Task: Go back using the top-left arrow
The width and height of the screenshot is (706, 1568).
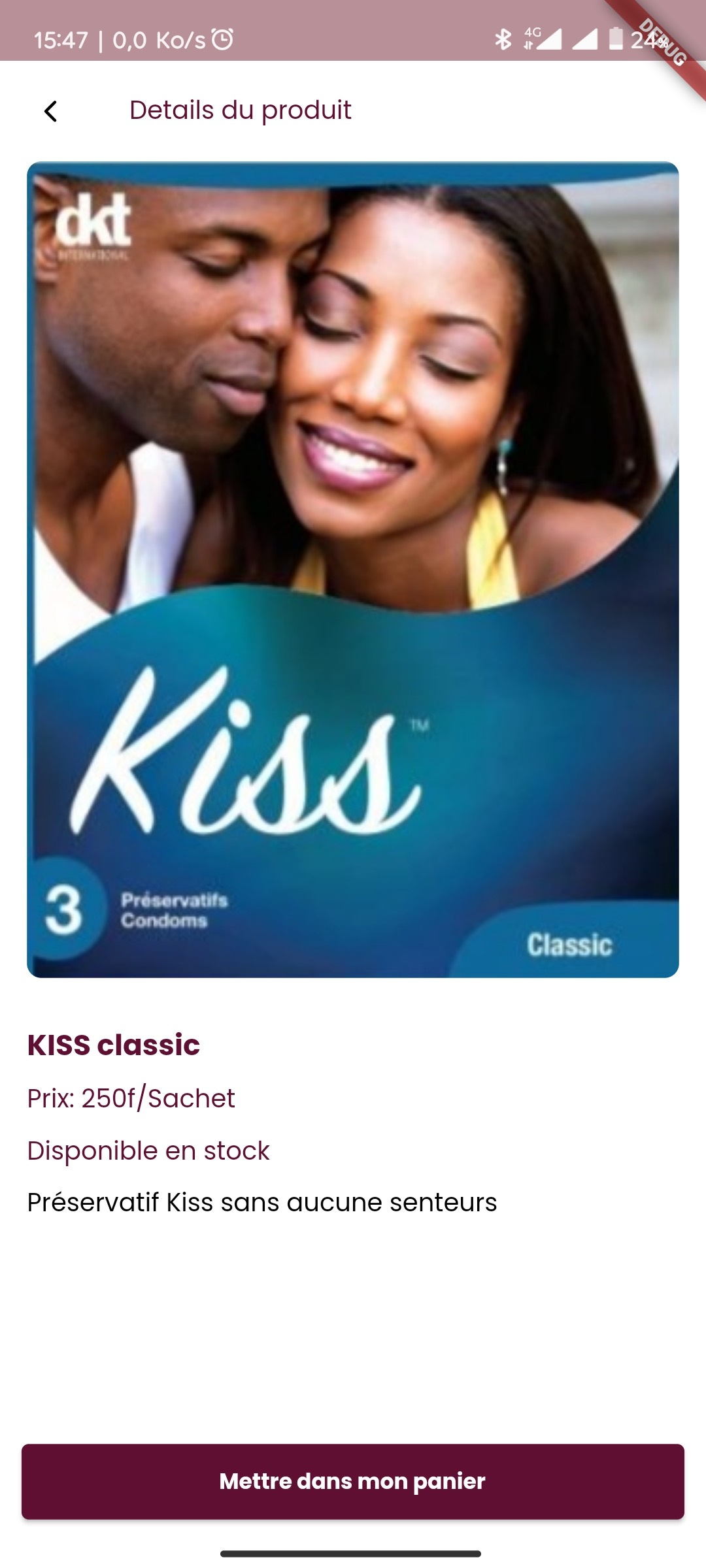Action: (50, 111)
